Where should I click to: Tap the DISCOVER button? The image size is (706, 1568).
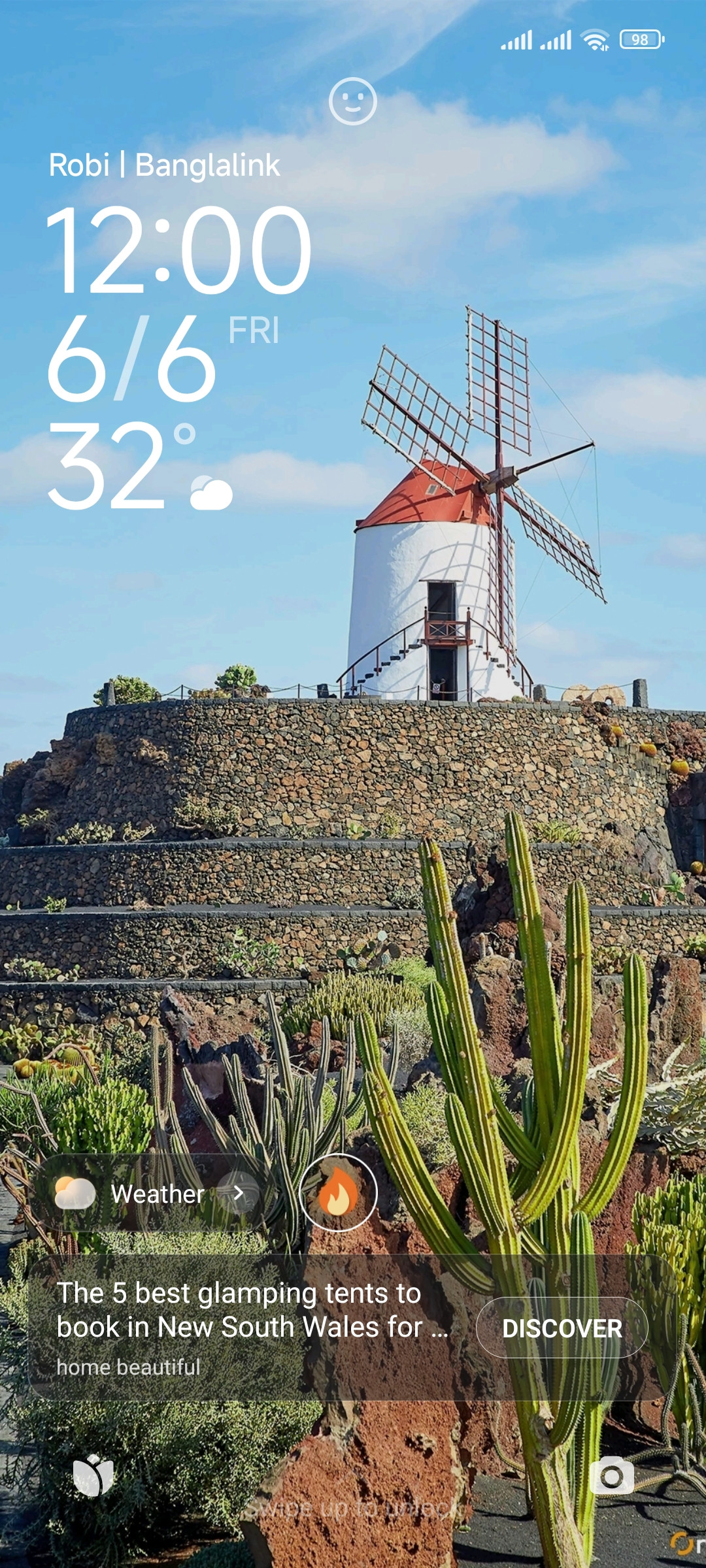562,1328
